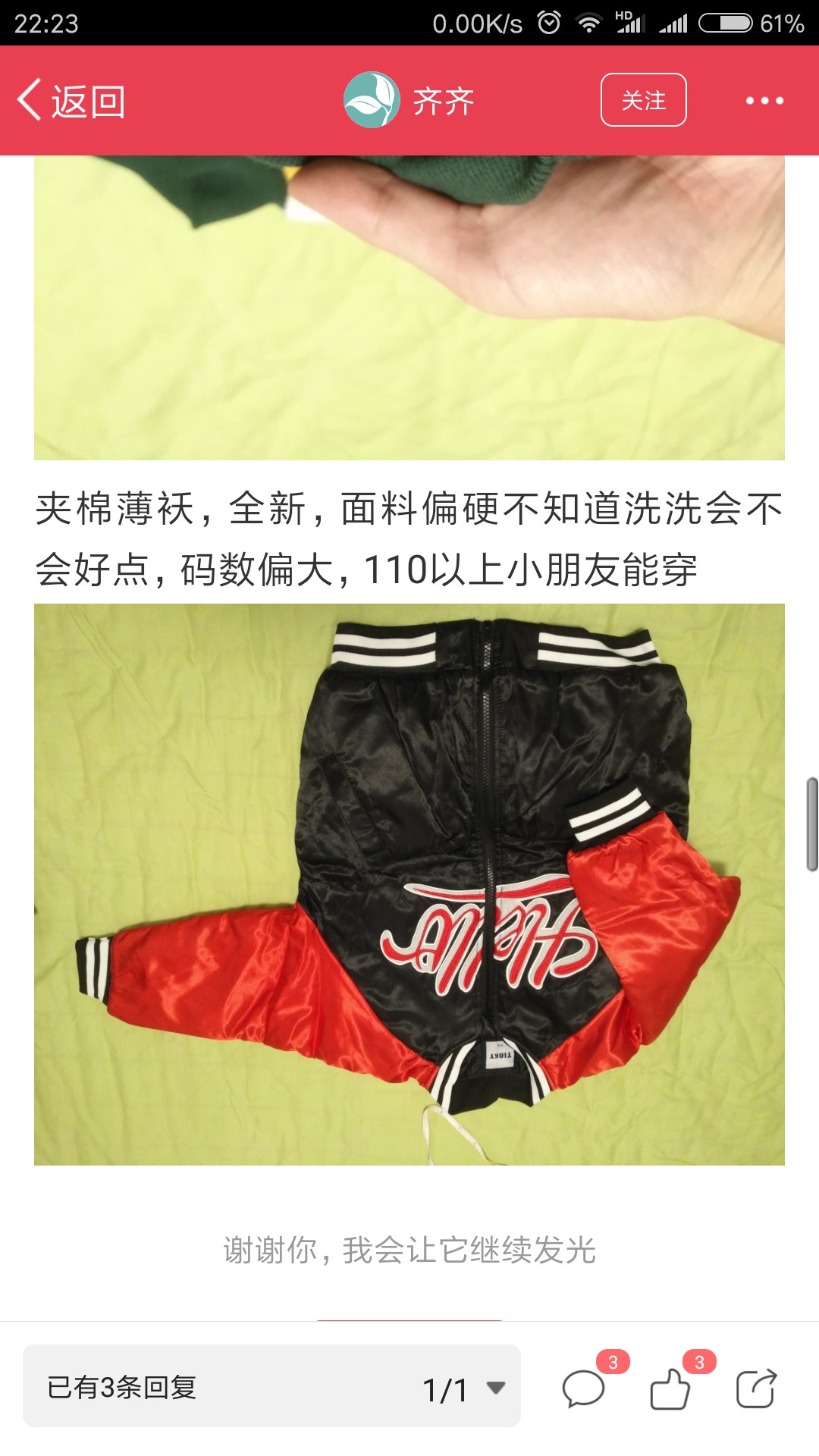Share this post
819x1456 pixels.
coord(757,1389)
